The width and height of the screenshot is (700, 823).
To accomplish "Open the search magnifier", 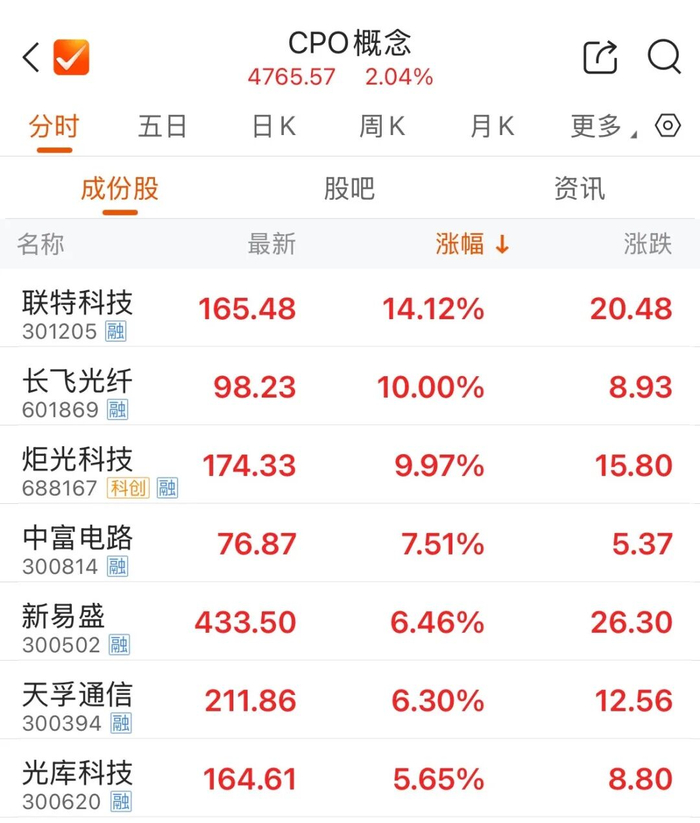I will point(664,57).
